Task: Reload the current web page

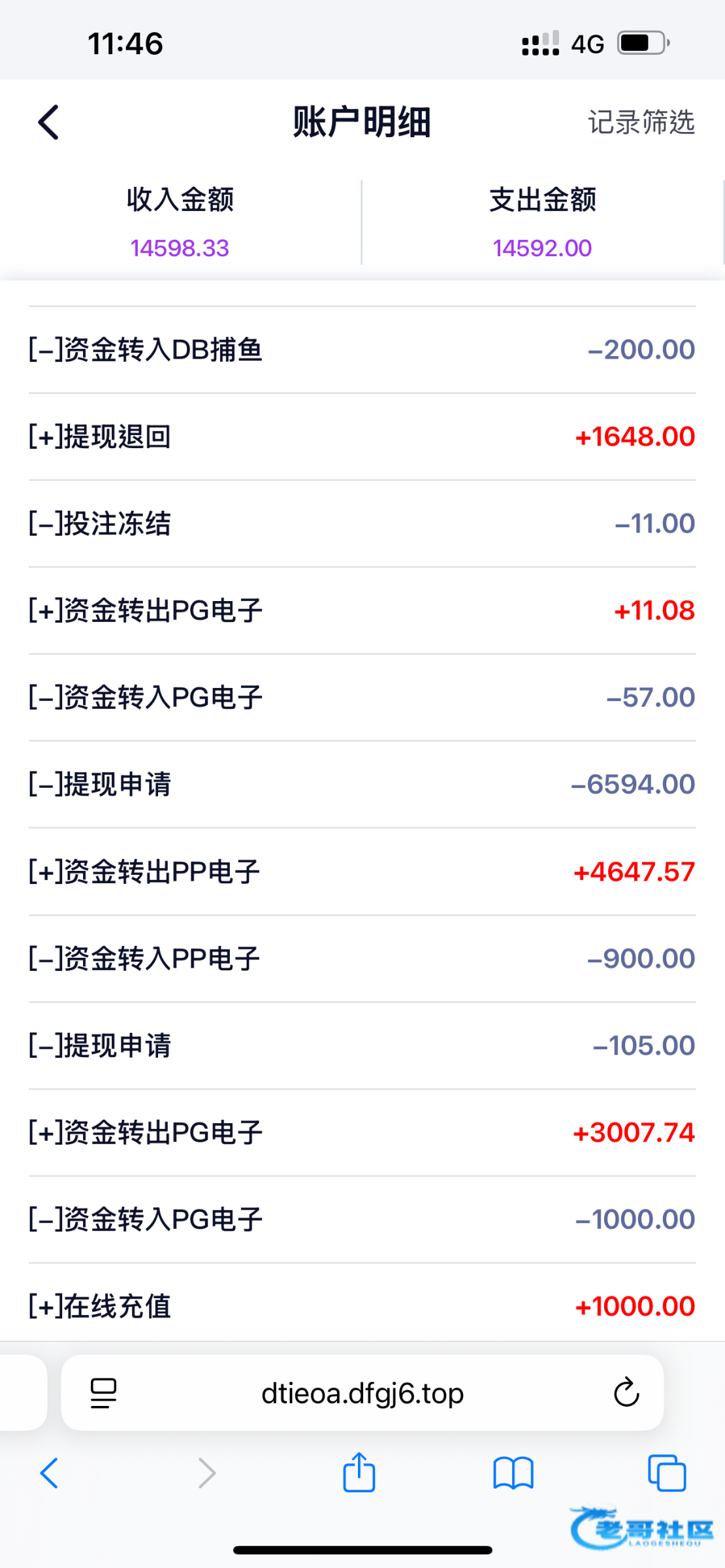Action: click(626, 1392)
